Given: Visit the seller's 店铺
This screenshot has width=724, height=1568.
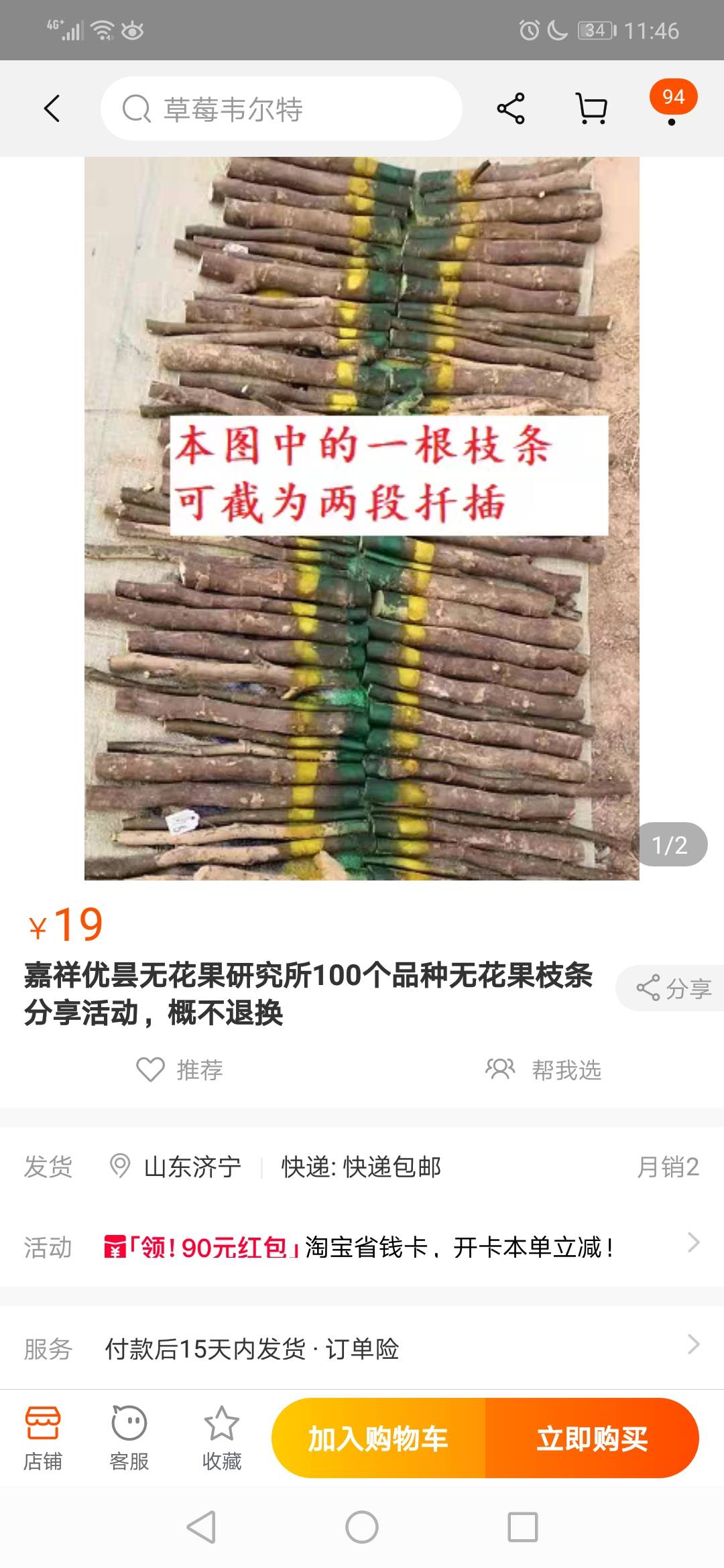Looking at the screenshot, I should click(43, 1438).
